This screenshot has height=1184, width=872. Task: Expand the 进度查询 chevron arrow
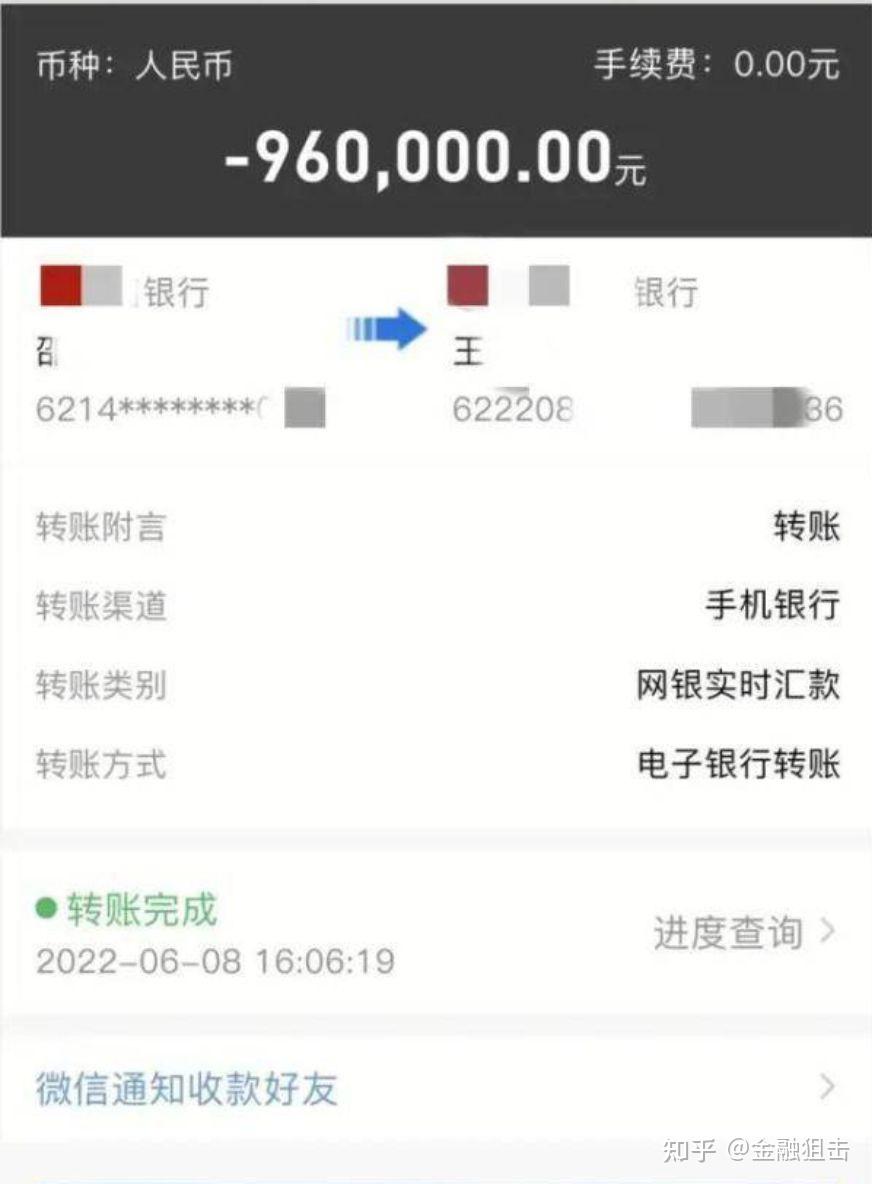tap(828, 932)
